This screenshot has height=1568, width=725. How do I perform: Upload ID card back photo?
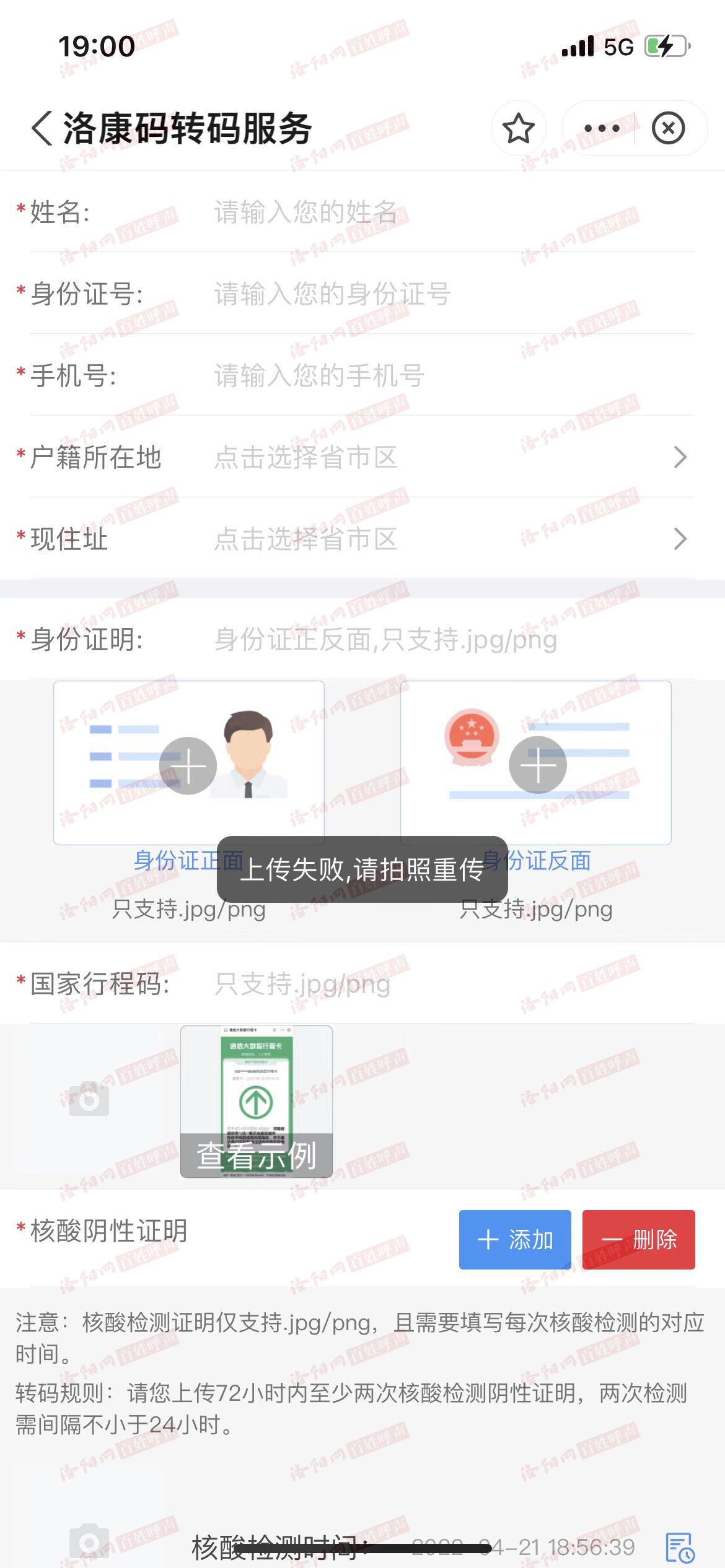pos(537,765)
